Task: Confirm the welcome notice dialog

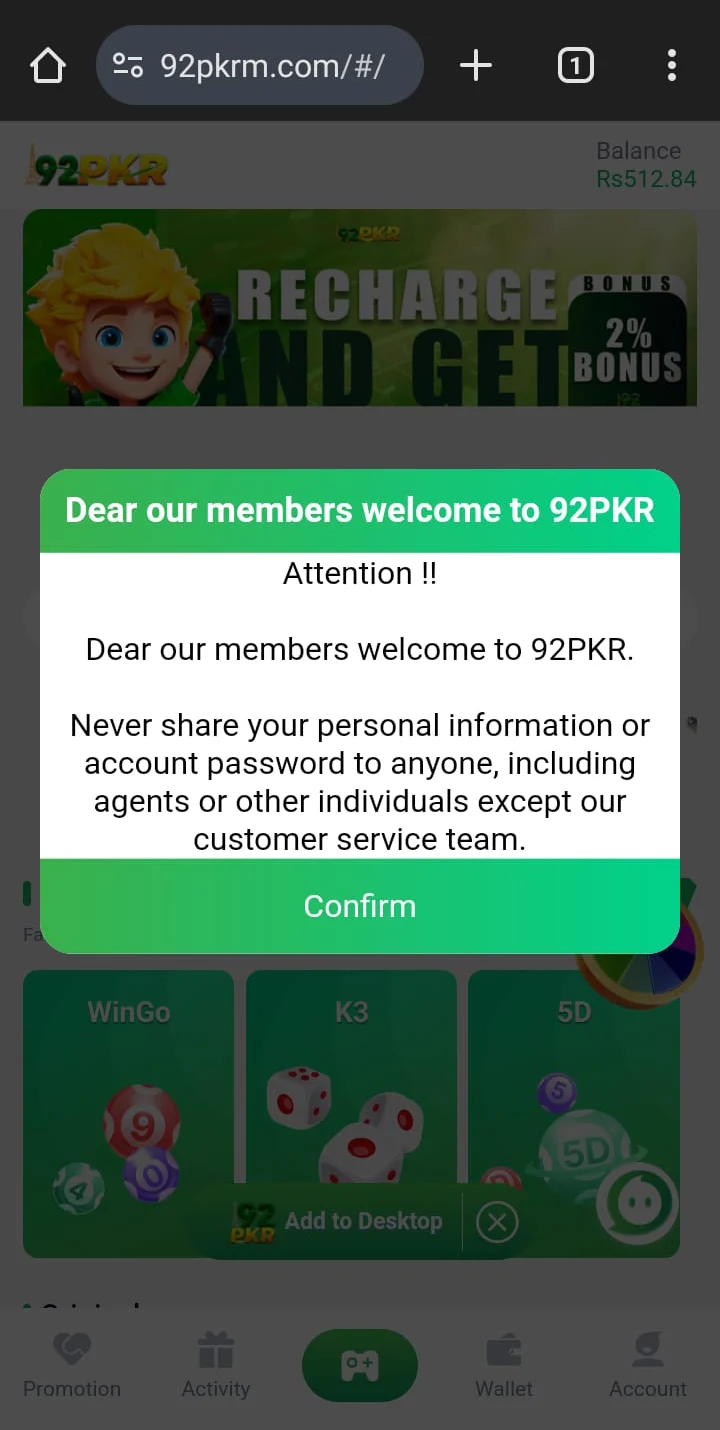Action: pyautogui.click(x=360, y=906)
